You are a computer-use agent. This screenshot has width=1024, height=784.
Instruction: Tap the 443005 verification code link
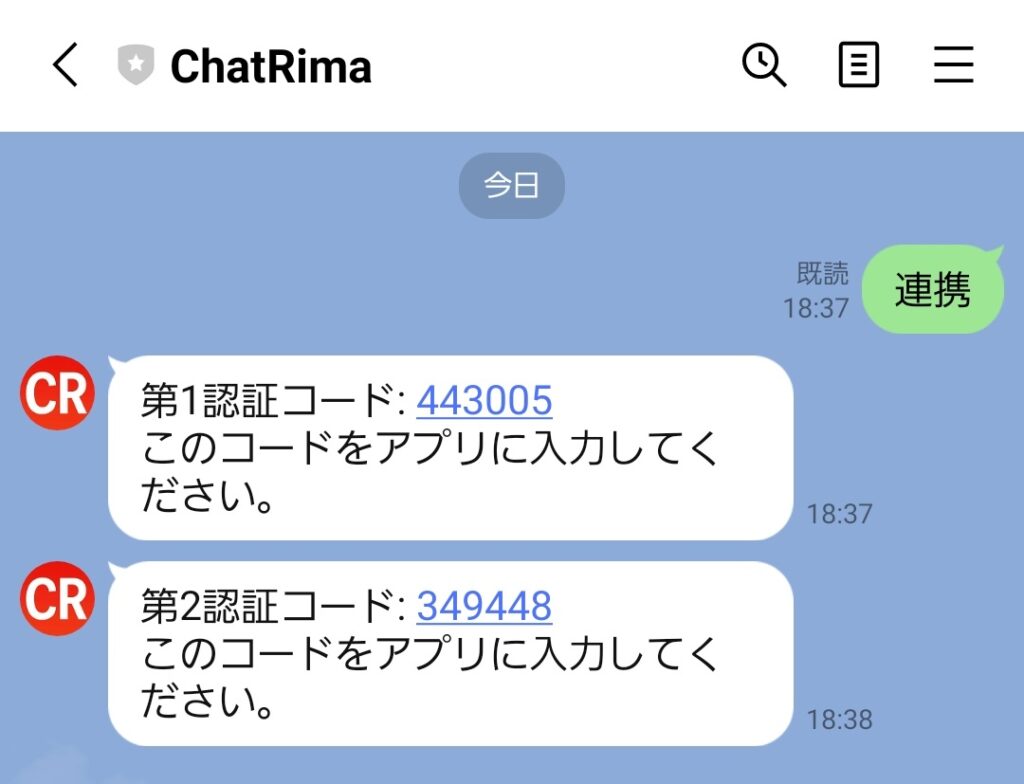[x=484, y=401]
